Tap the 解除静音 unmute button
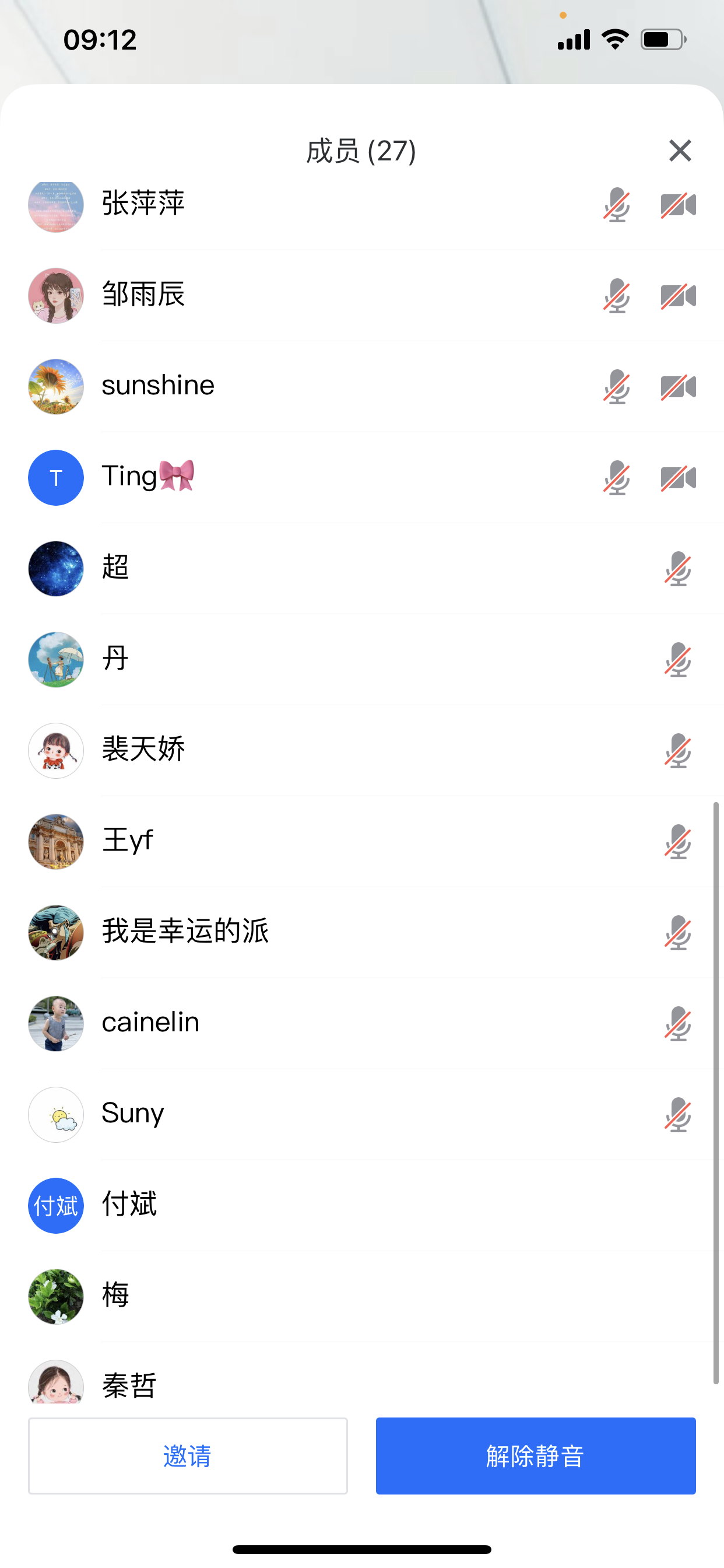This screenshot has width=724, height=1568. pyautogui.click(x=535, y=1455)
